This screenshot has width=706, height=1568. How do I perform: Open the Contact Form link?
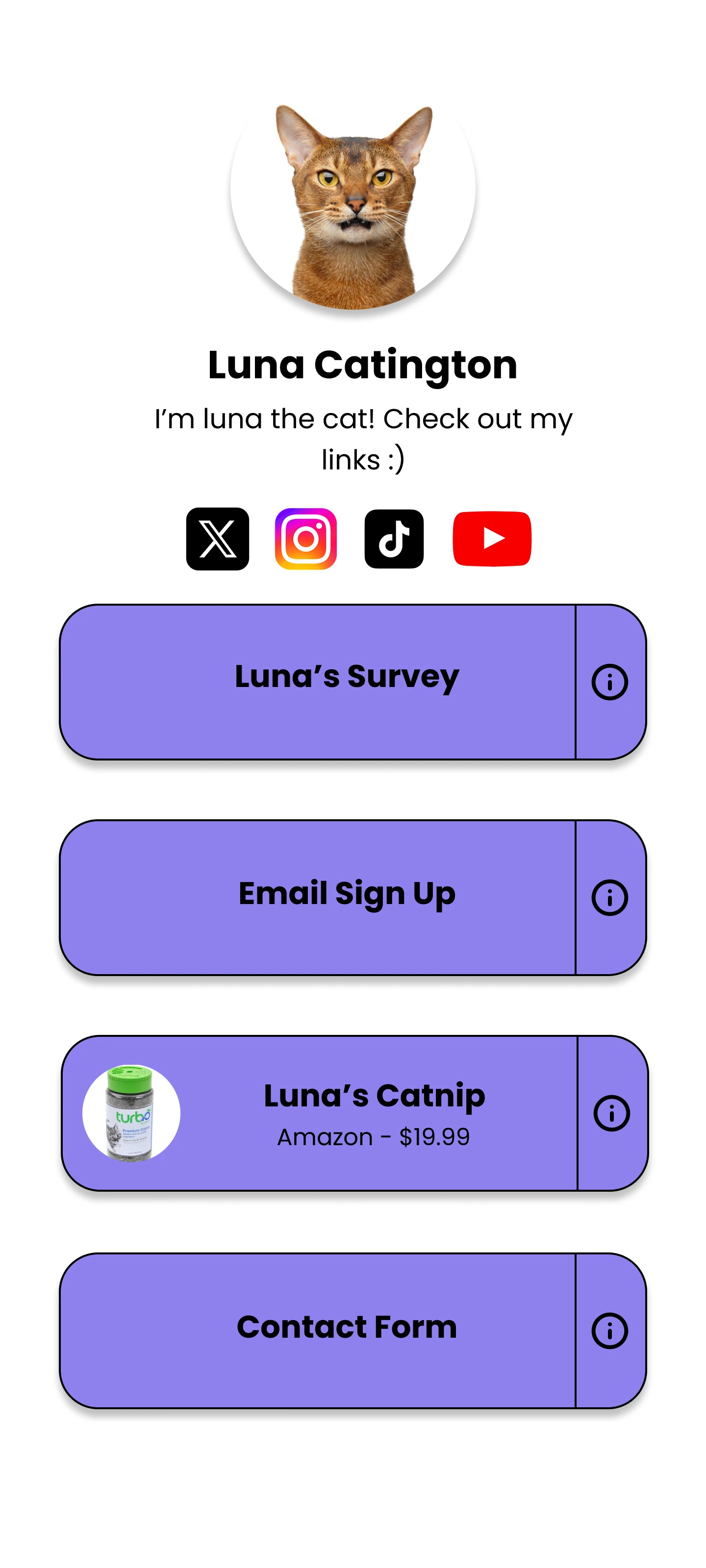(x=317, y=1330)
